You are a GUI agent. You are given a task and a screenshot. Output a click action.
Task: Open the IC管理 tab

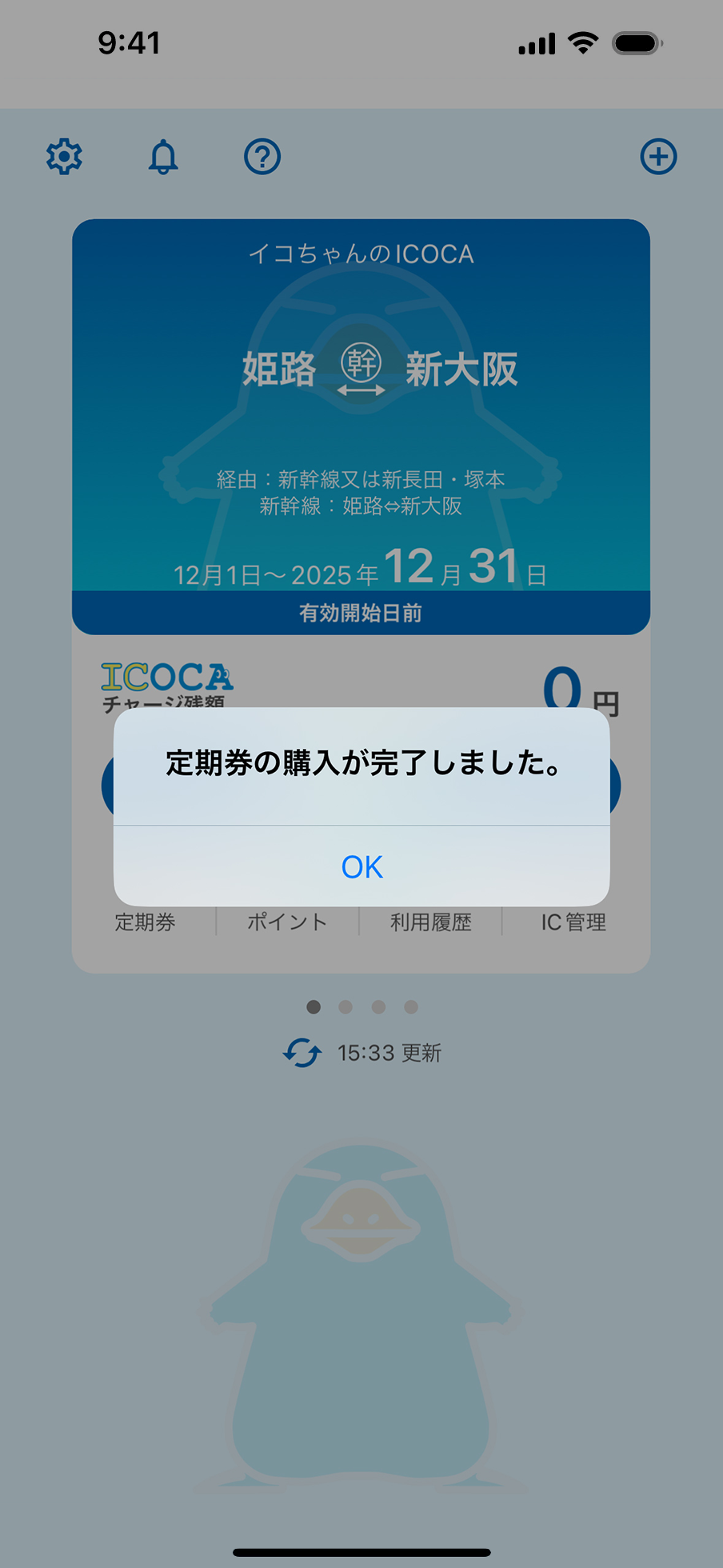pos(573,922)
